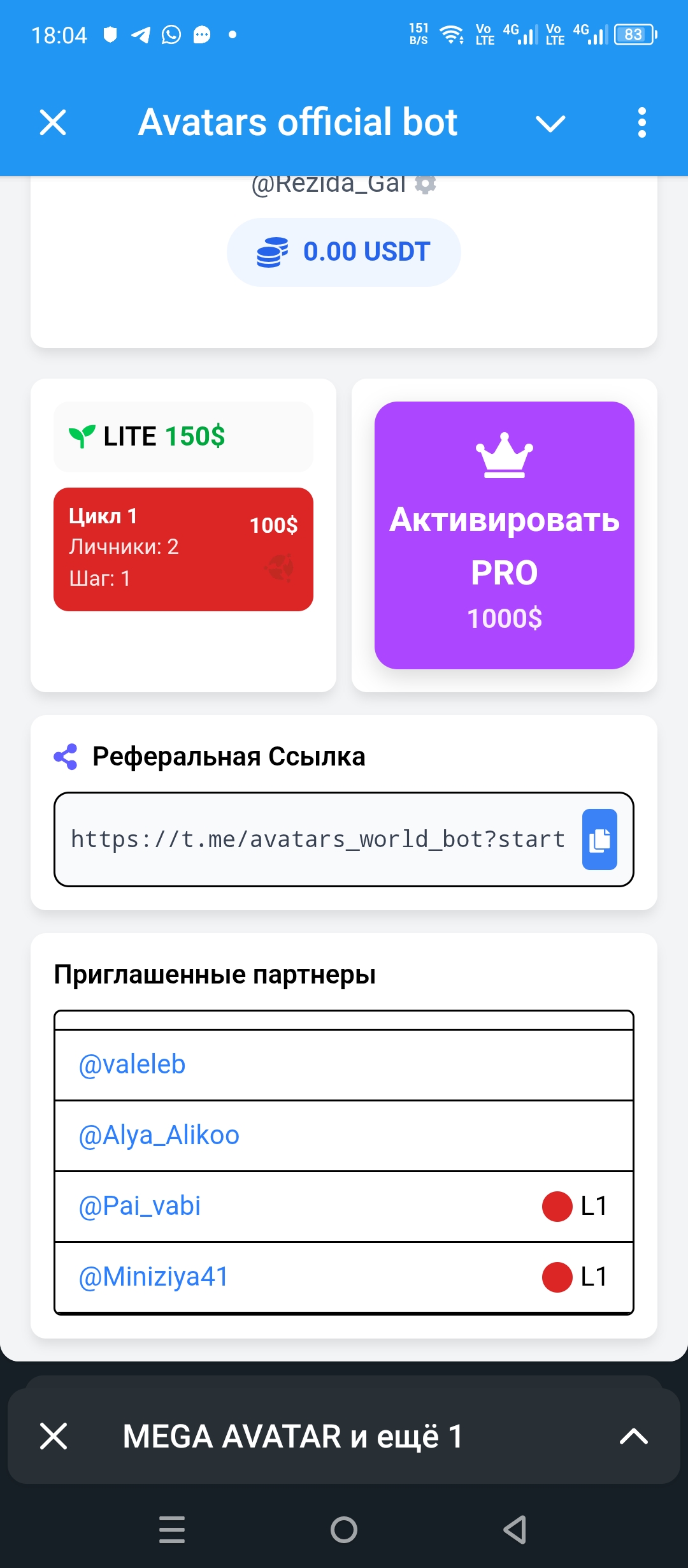The width and height of the screenshot is (688, 1568).
Task: Open partner @Alya_Alikoo profile
Action: point(159,1135)
